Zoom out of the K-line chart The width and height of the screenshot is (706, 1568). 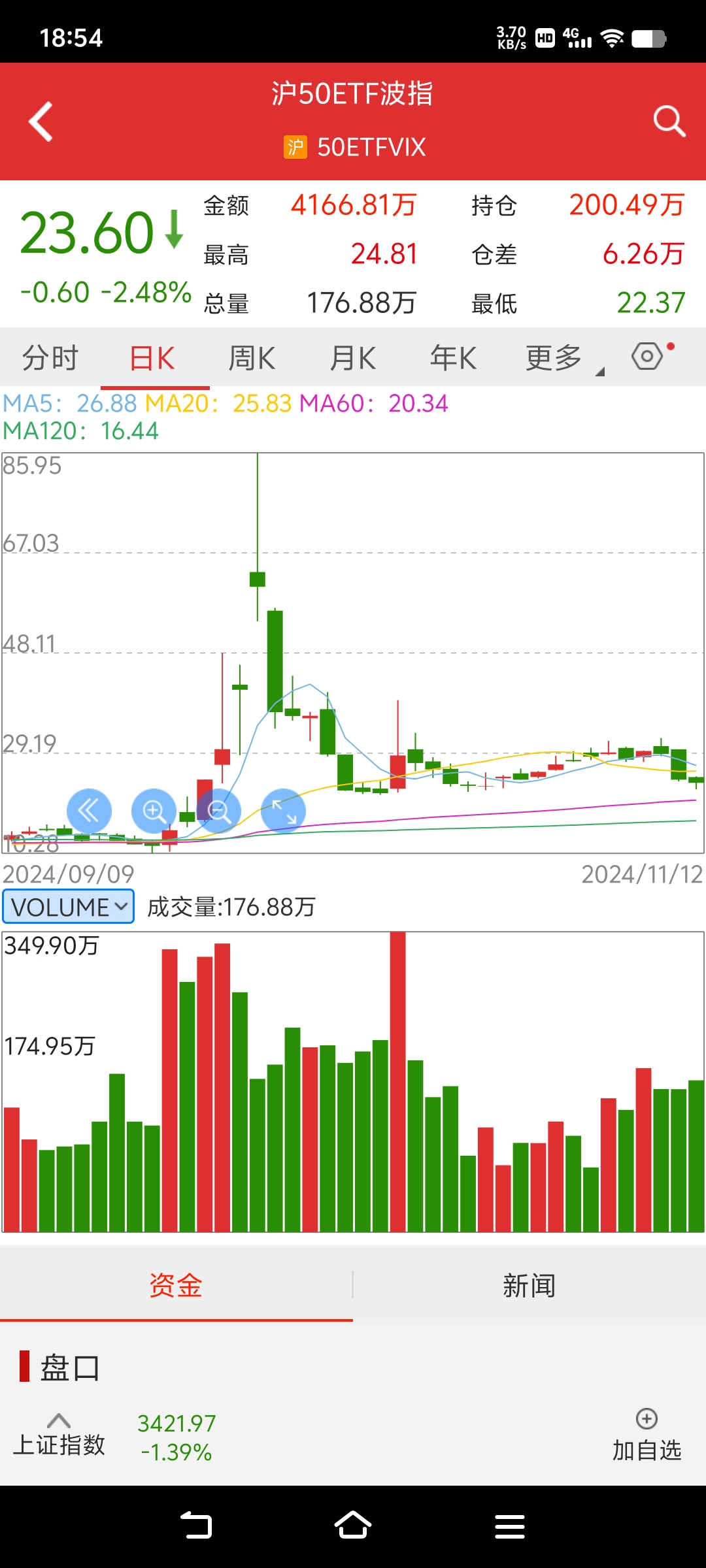[x=219, y=811]
